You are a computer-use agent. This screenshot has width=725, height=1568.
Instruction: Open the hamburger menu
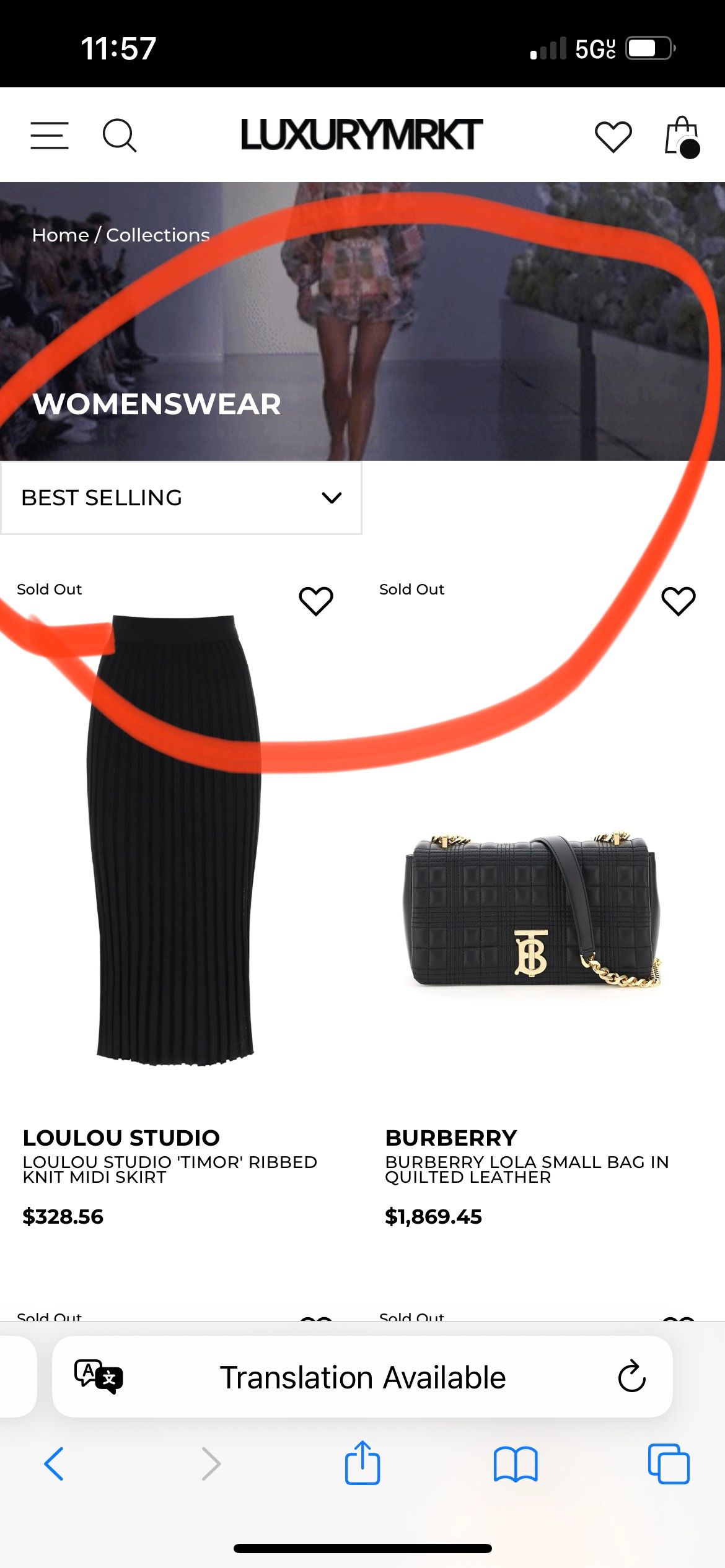click(50, 136)
